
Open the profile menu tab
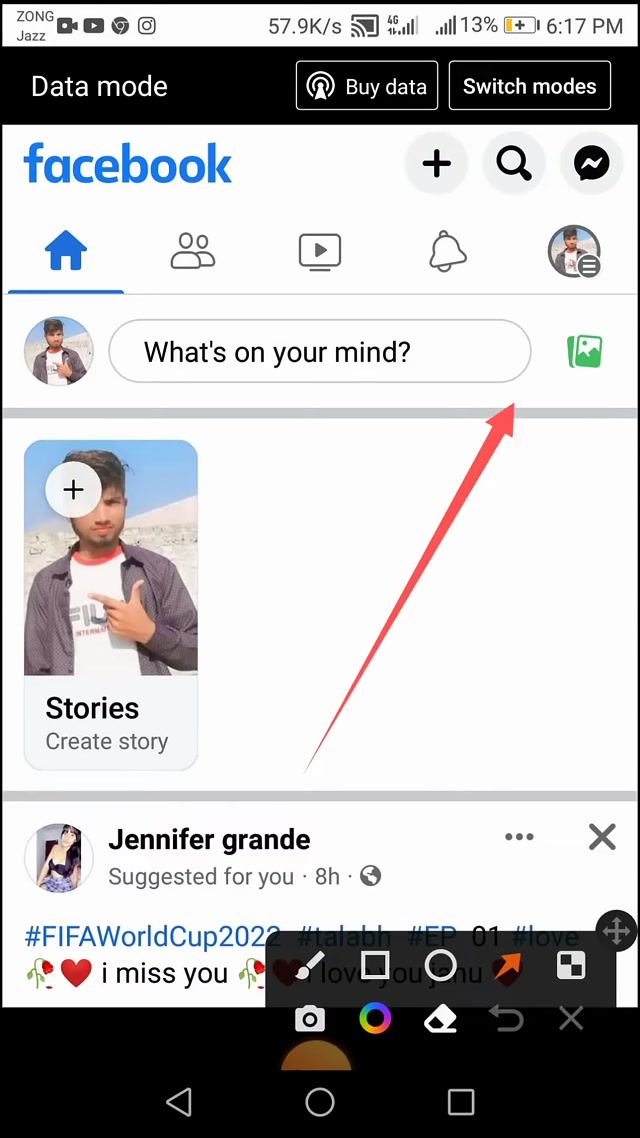pyautogui.click(x=574, y=251)
